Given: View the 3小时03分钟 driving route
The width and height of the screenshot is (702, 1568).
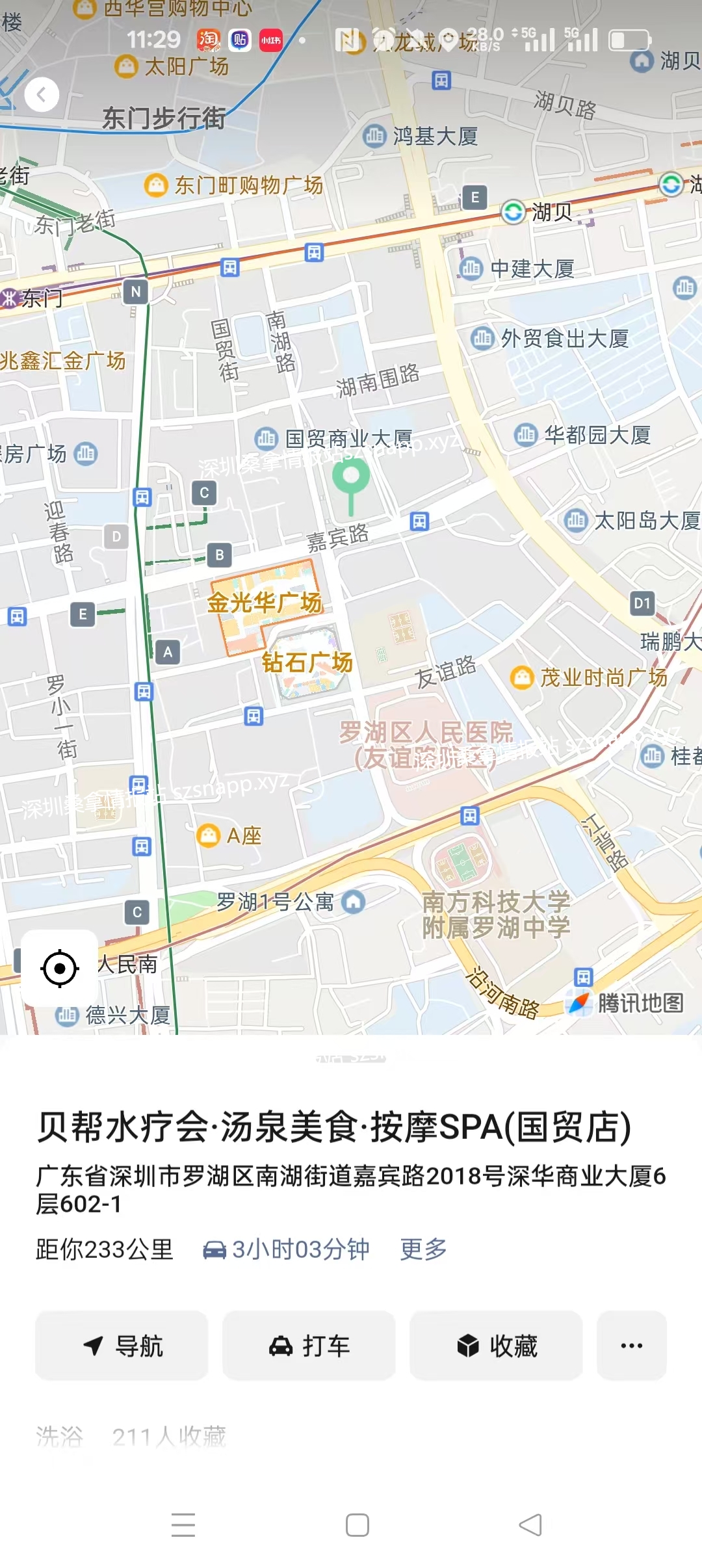Looking at the screenshot, I should [287, 1249].
